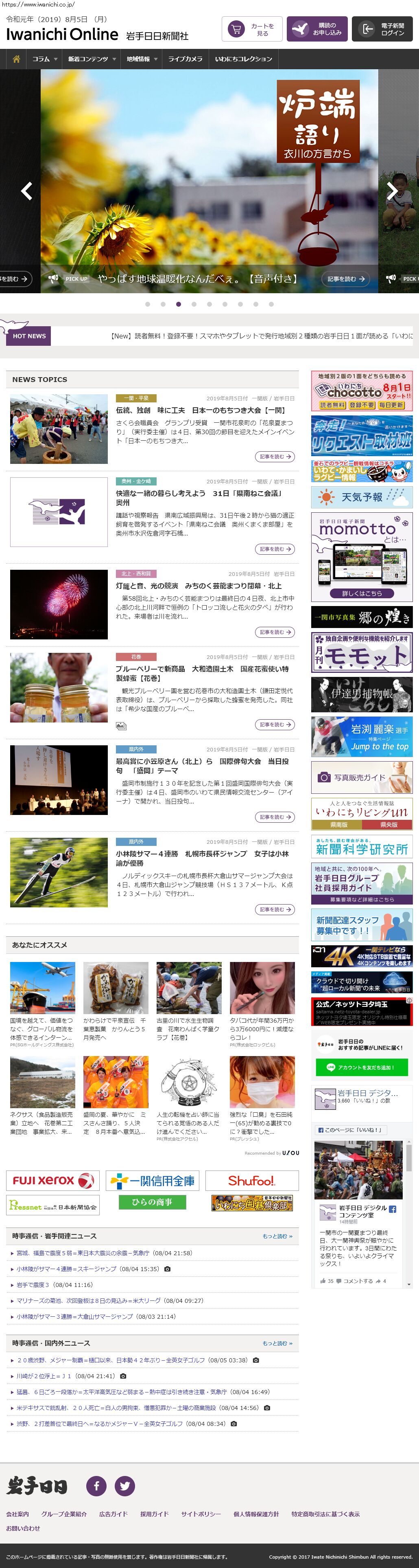The width and height of the screenshot is (419, 1568).
Task: Open the 一関信用金庫 sponsor banner
Action: click(152, 1181)
